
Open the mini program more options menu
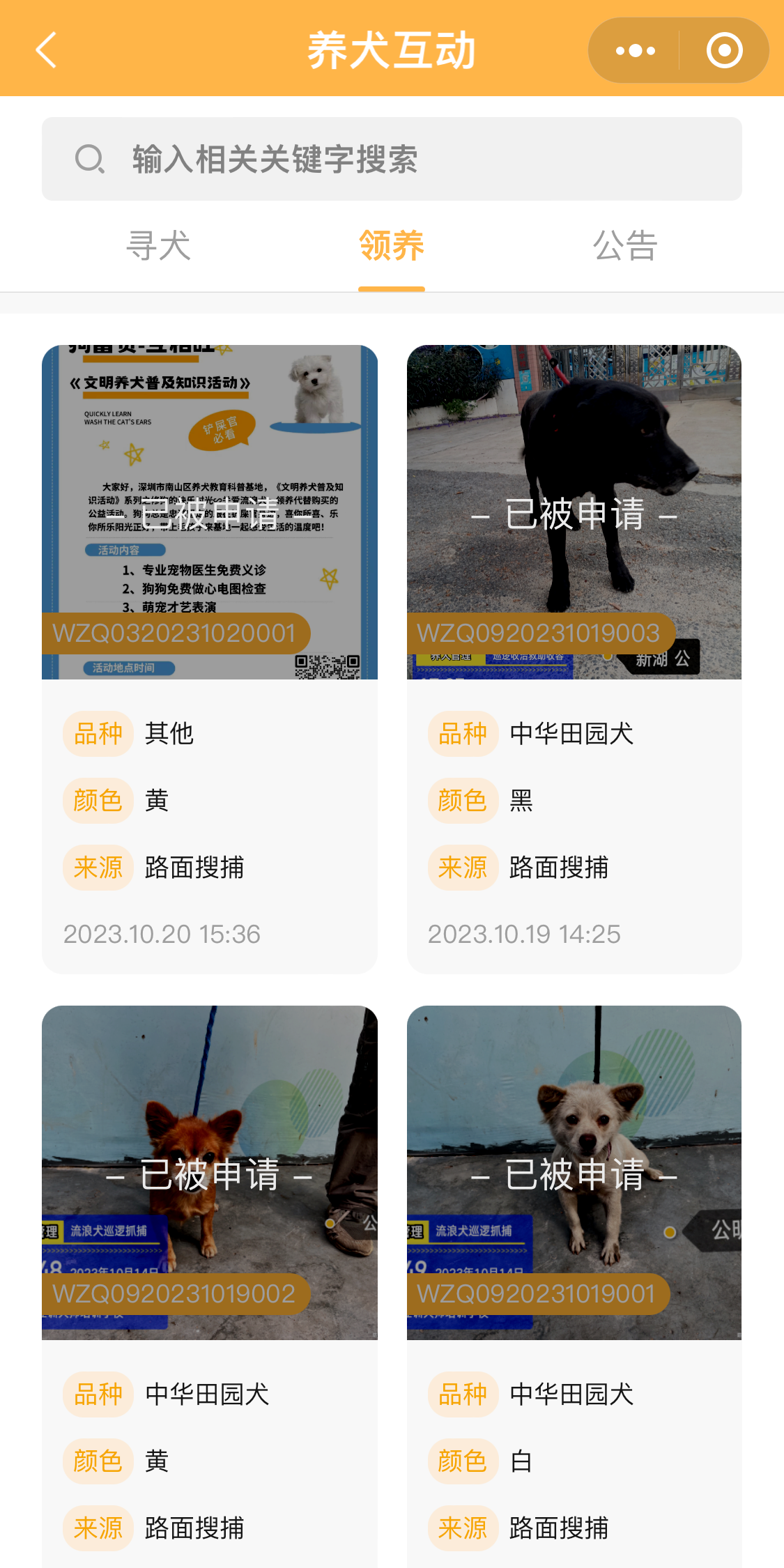635,50
